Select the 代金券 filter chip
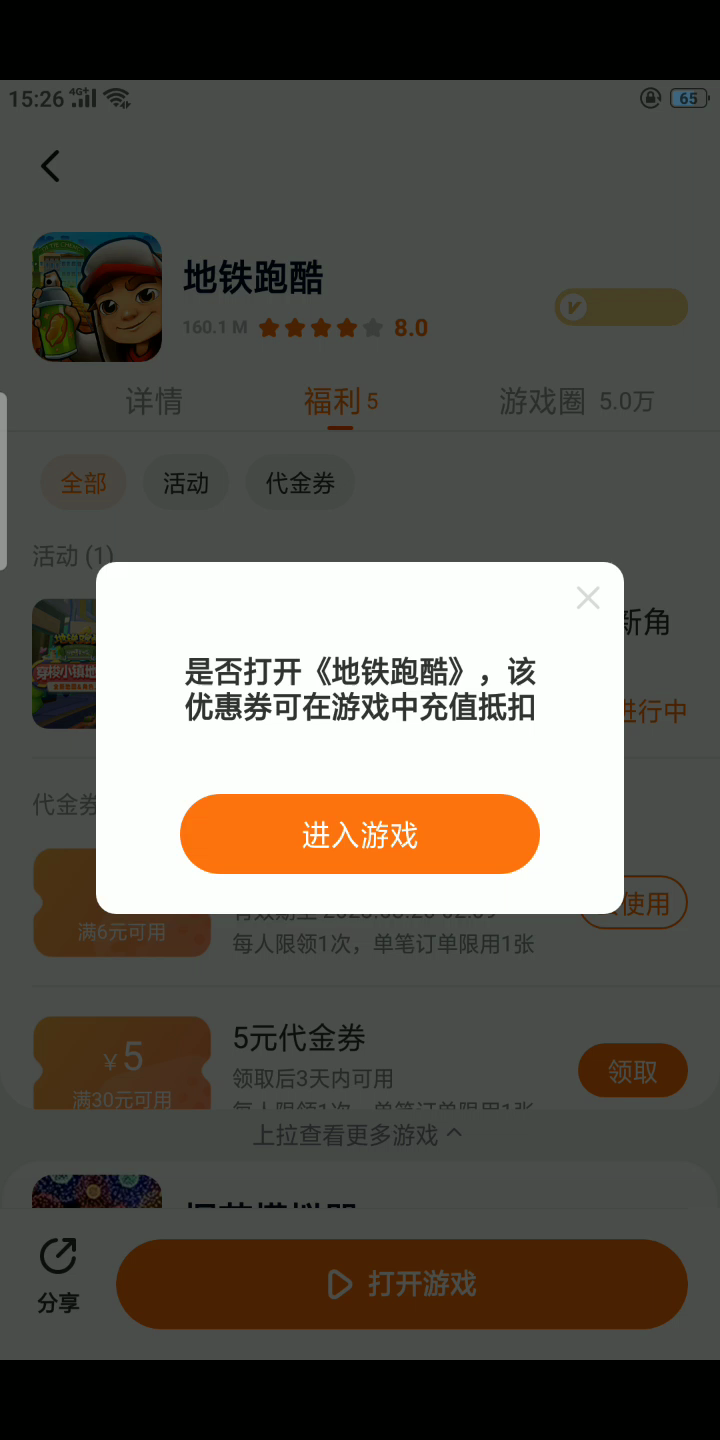 pyautogui.click(x=300, y=483)
